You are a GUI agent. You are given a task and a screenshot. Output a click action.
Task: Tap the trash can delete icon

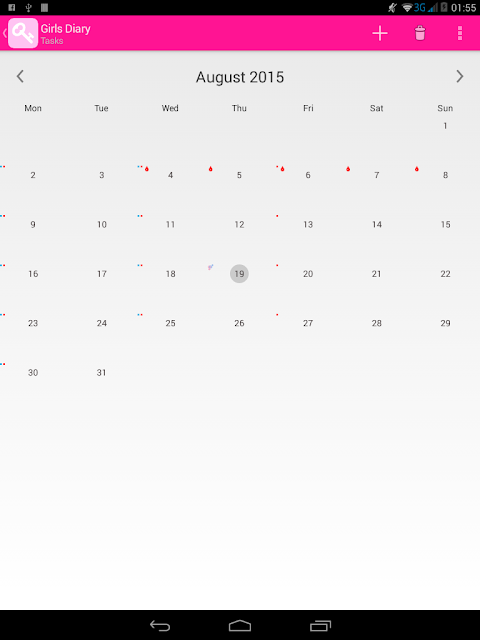pyautogui.click(x=420, y=33)
